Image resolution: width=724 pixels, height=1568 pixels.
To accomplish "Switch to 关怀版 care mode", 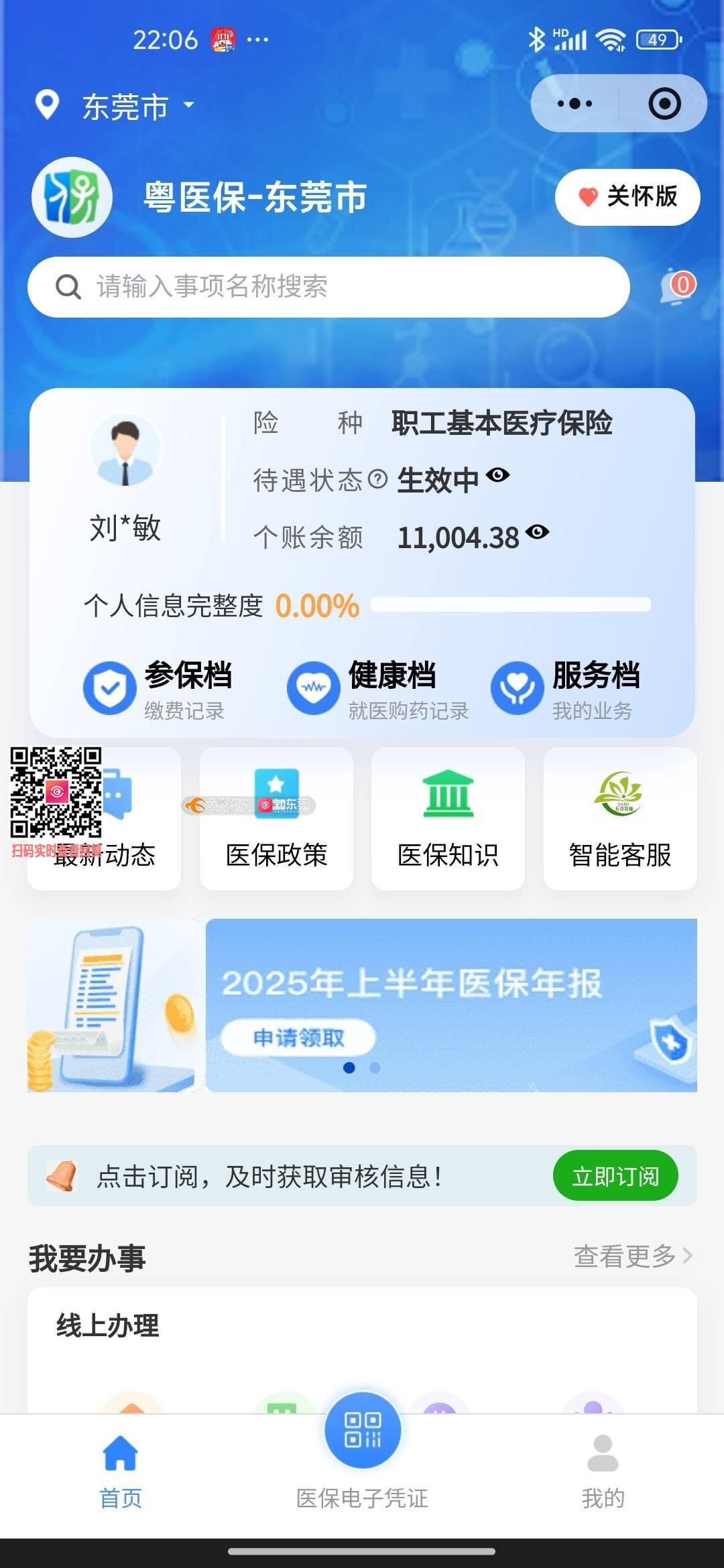I will 627,197.
